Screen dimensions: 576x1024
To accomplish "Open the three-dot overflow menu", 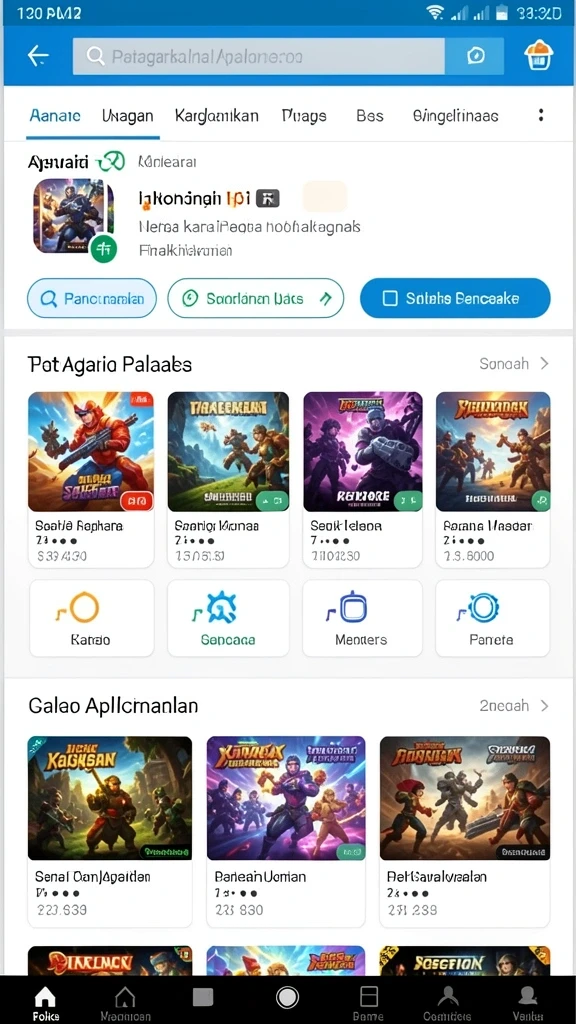I will pyautogui.click(x=541, y=116).
